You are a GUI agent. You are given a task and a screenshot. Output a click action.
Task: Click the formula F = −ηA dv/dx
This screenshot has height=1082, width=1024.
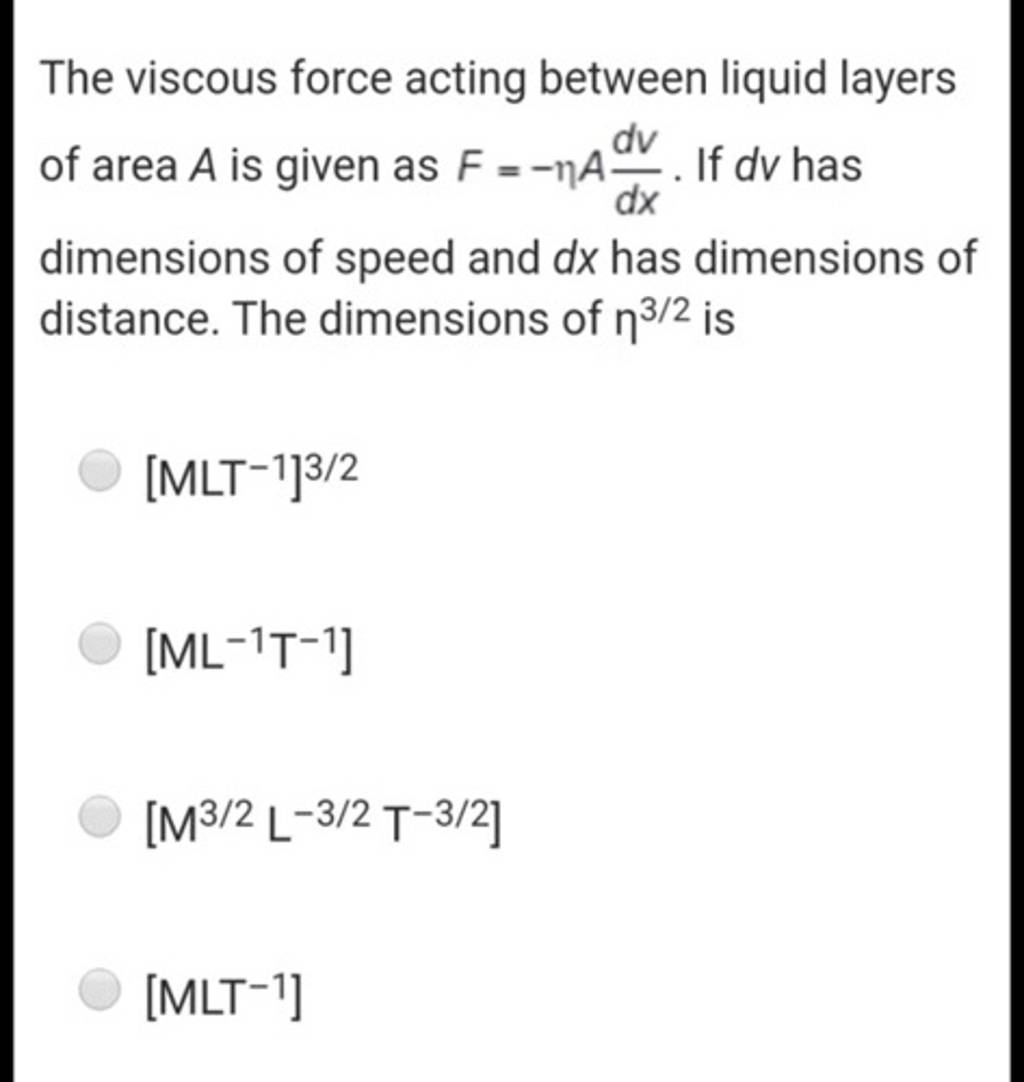(x=560, y=165)
